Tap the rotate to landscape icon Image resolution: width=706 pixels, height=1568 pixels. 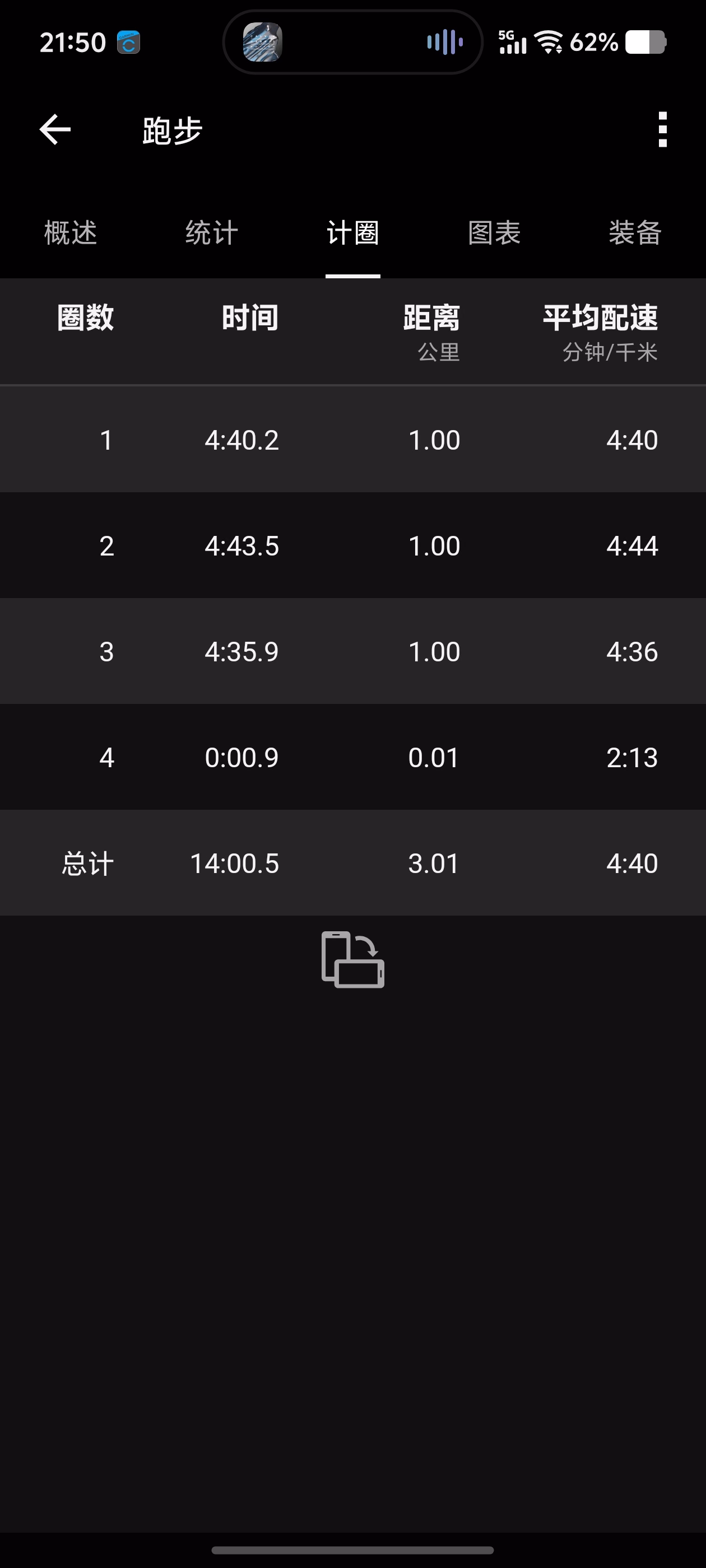pos(352,959)
